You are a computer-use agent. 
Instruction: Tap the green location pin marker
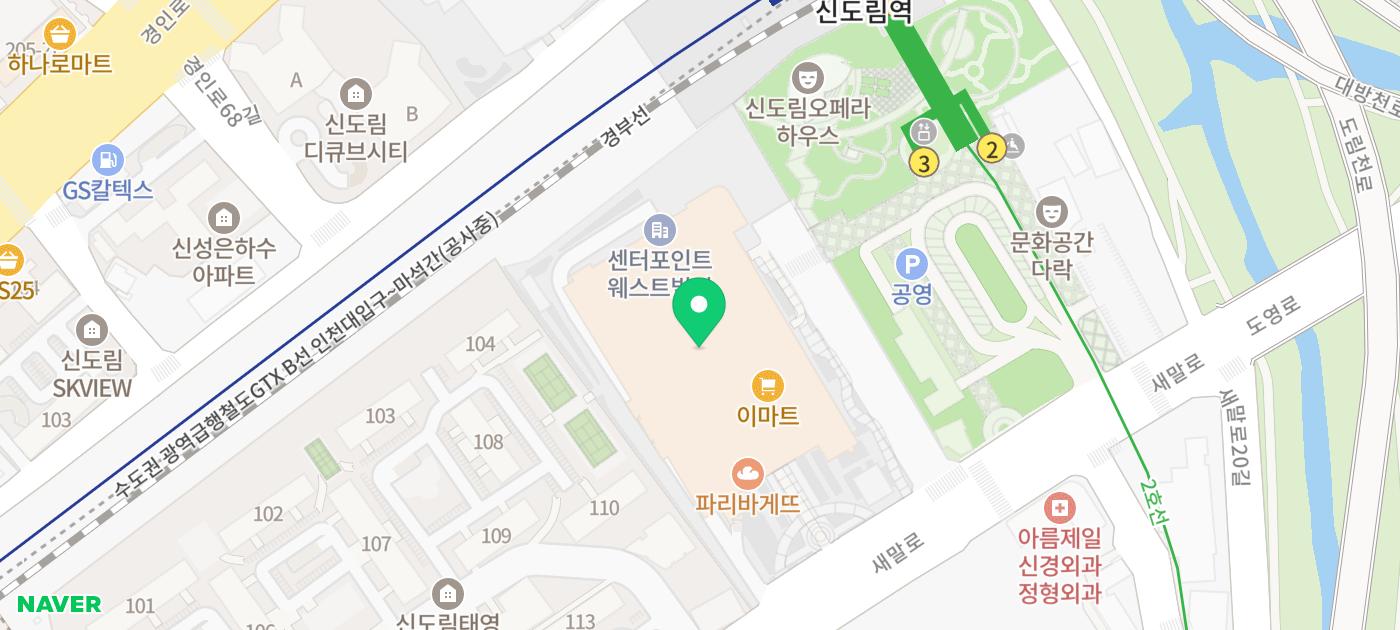(699, 308)
